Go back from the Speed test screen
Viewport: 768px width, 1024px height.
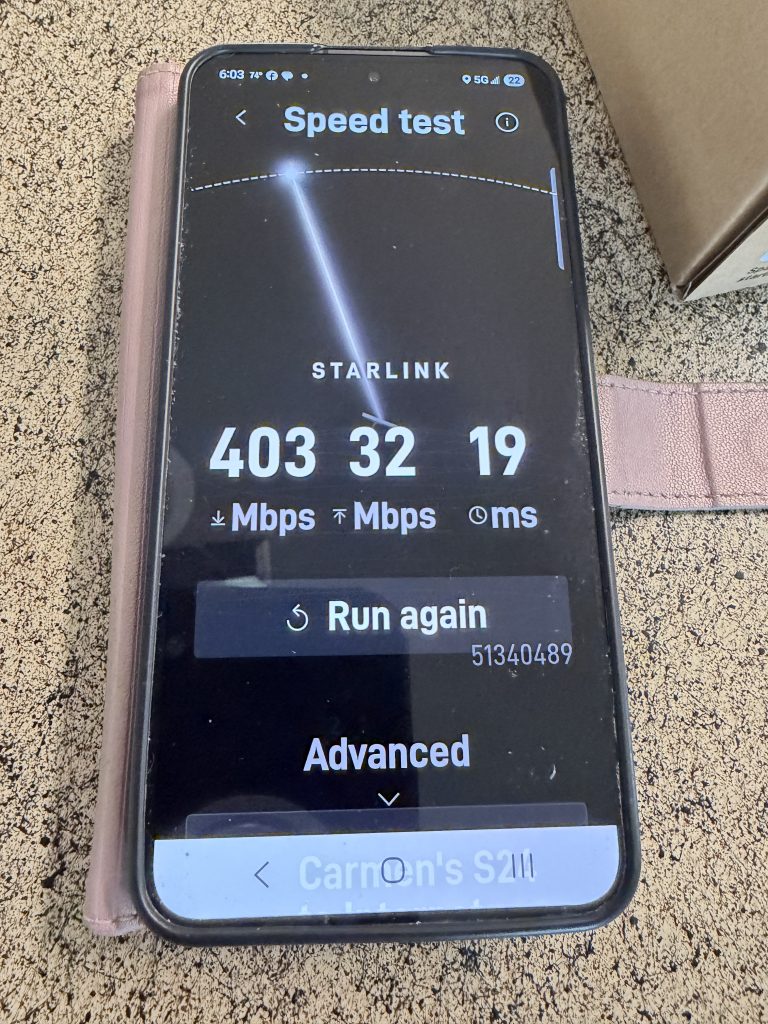pos(241,118)
